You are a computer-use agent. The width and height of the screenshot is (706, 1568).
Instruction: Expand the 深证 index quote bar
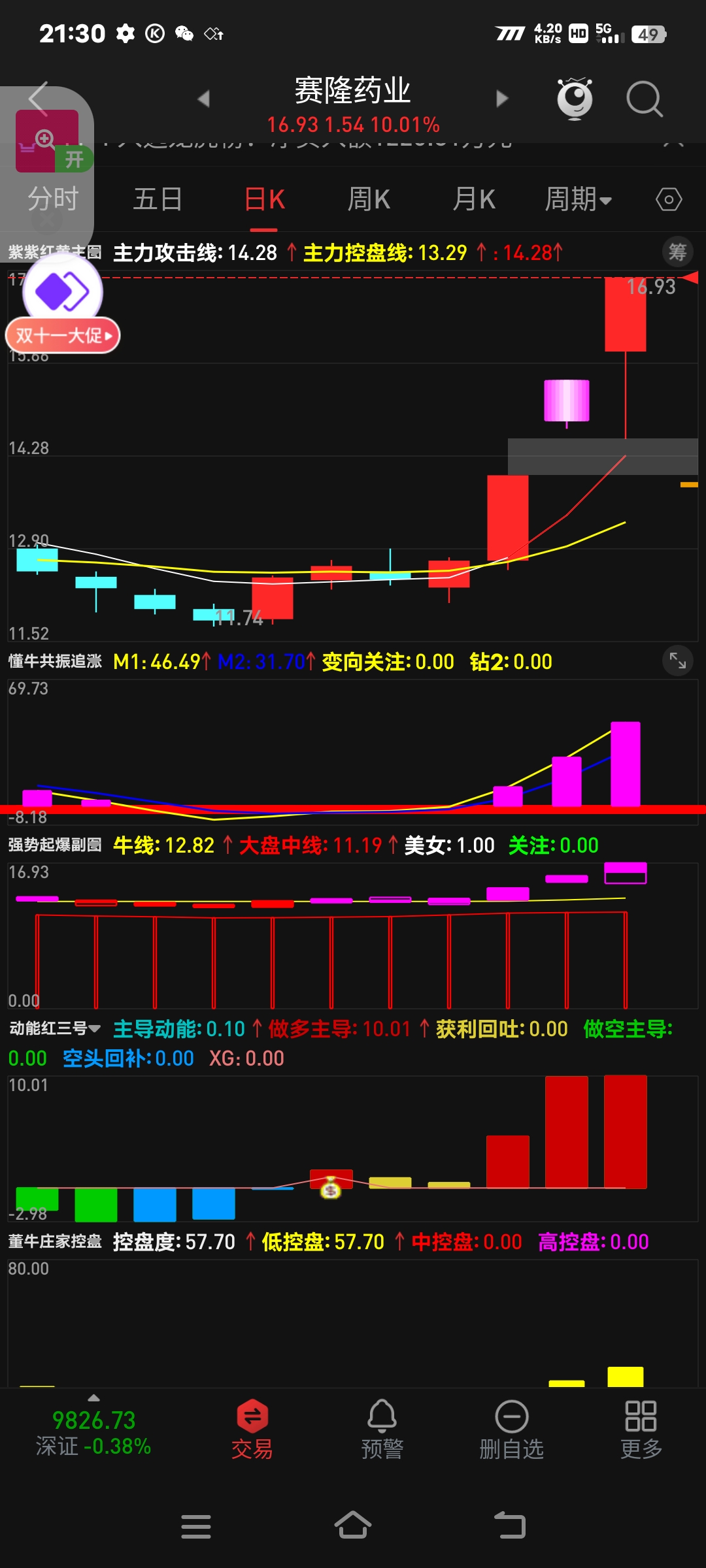[93, 1430]
